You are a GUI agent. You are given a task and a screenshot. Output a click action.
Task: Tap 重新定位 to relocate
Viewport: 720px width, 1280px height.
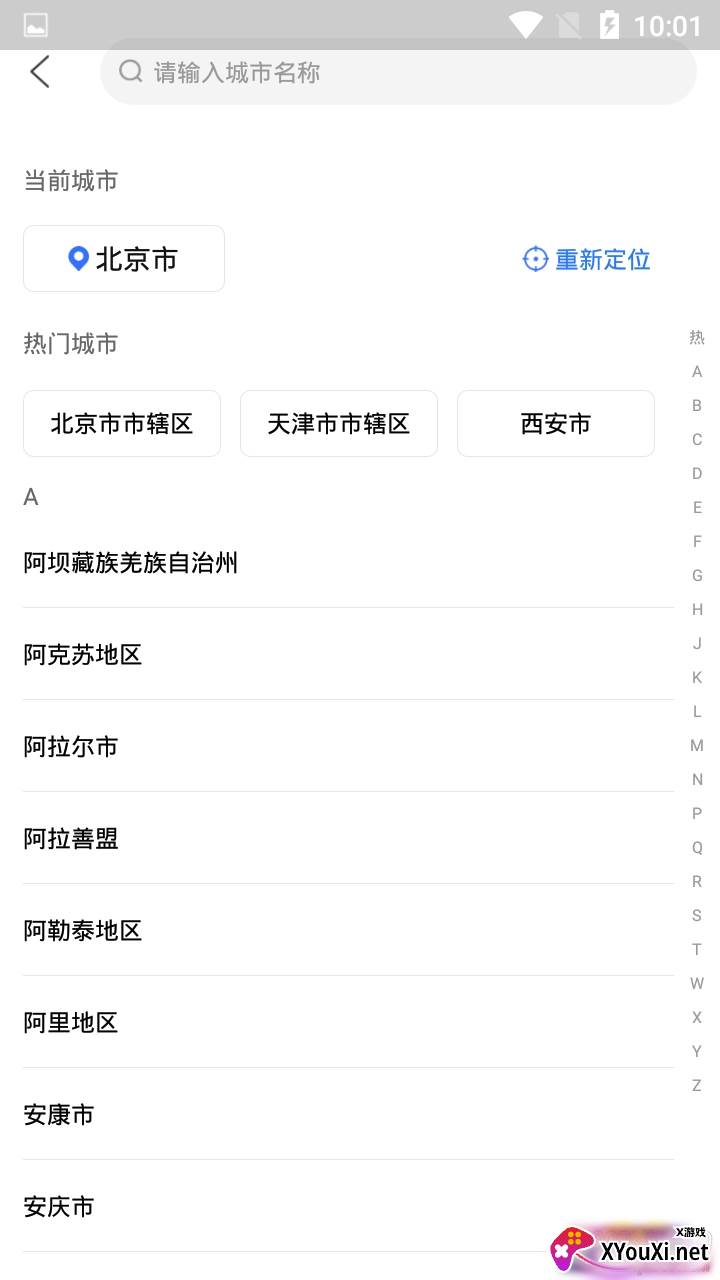point(587,259)
